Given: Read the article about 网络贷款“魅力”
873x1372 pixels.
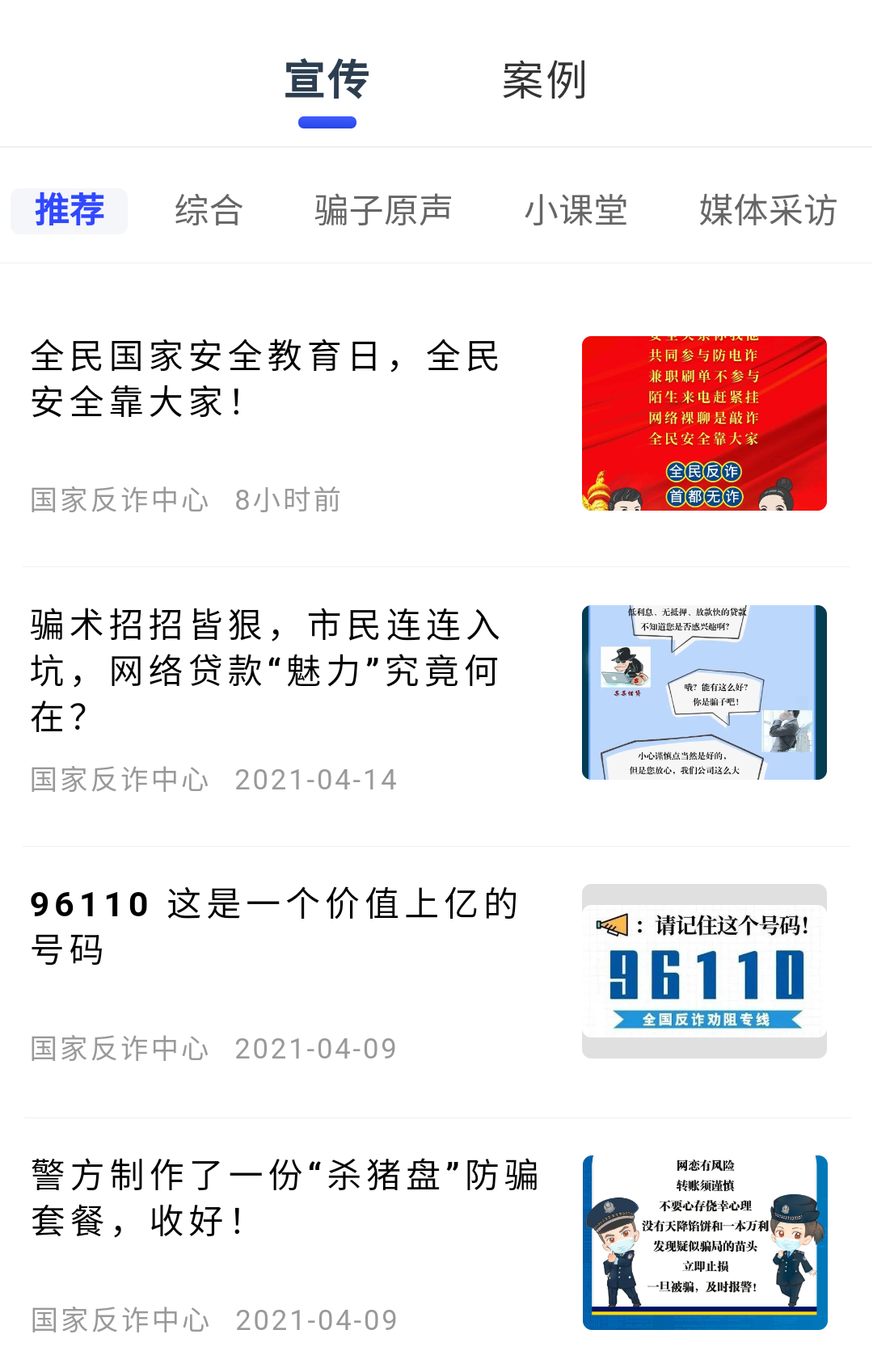Looking at the screenshot, I should (267, 671).
